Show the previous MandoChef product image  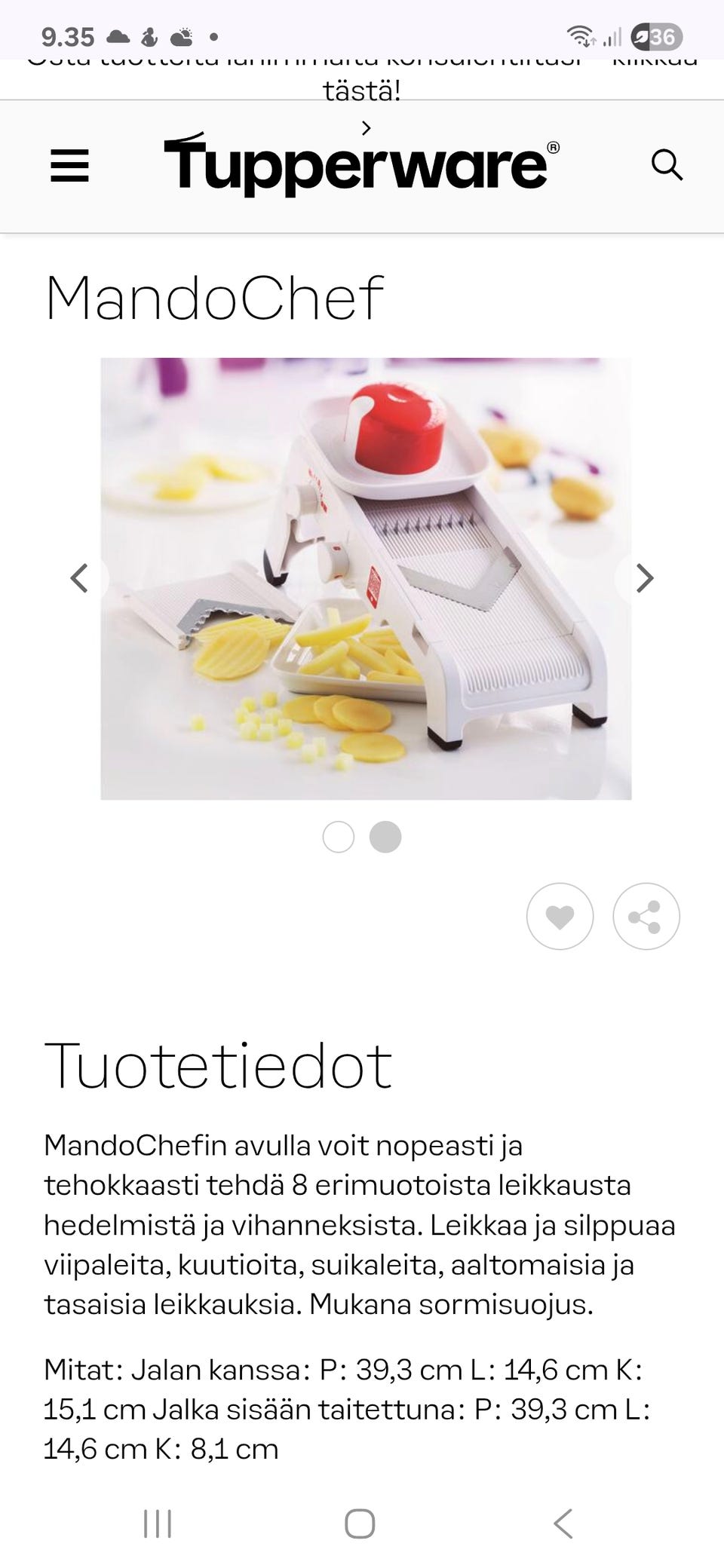(x=79, y=578)
